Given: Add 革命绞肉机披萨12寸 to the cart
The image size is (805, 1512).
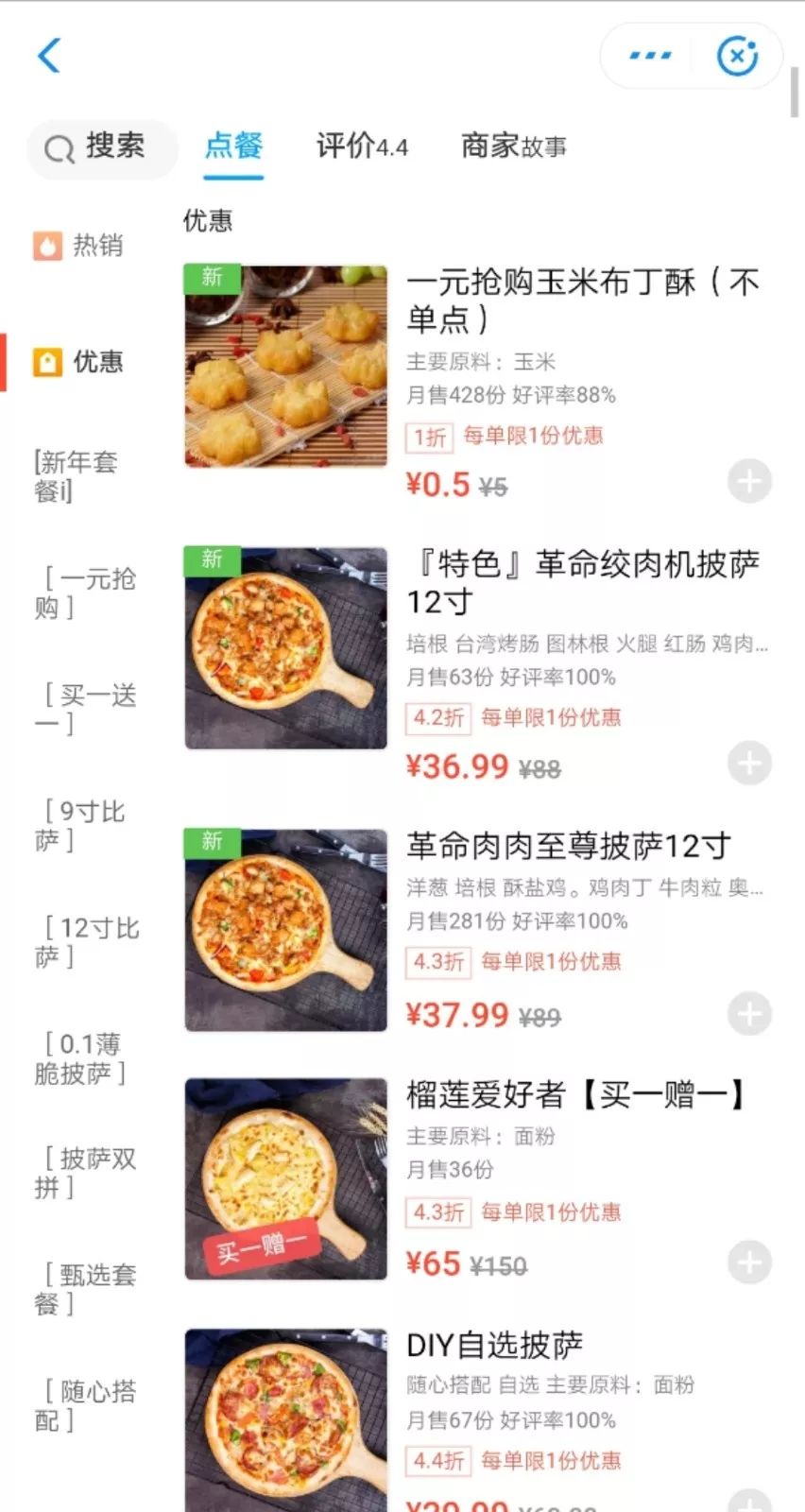Looking at the screenshot, I should tap(749, 763).
